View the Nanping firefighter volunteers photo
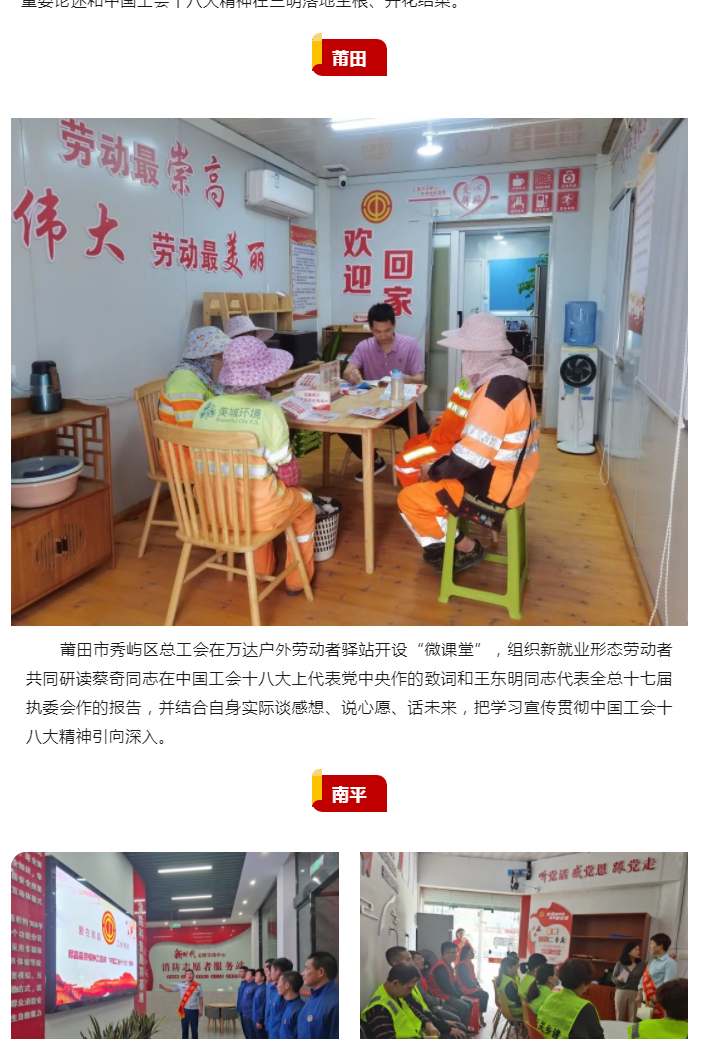Image resolution: width=701 pixels, height=1039 pixels. (175, 944)
